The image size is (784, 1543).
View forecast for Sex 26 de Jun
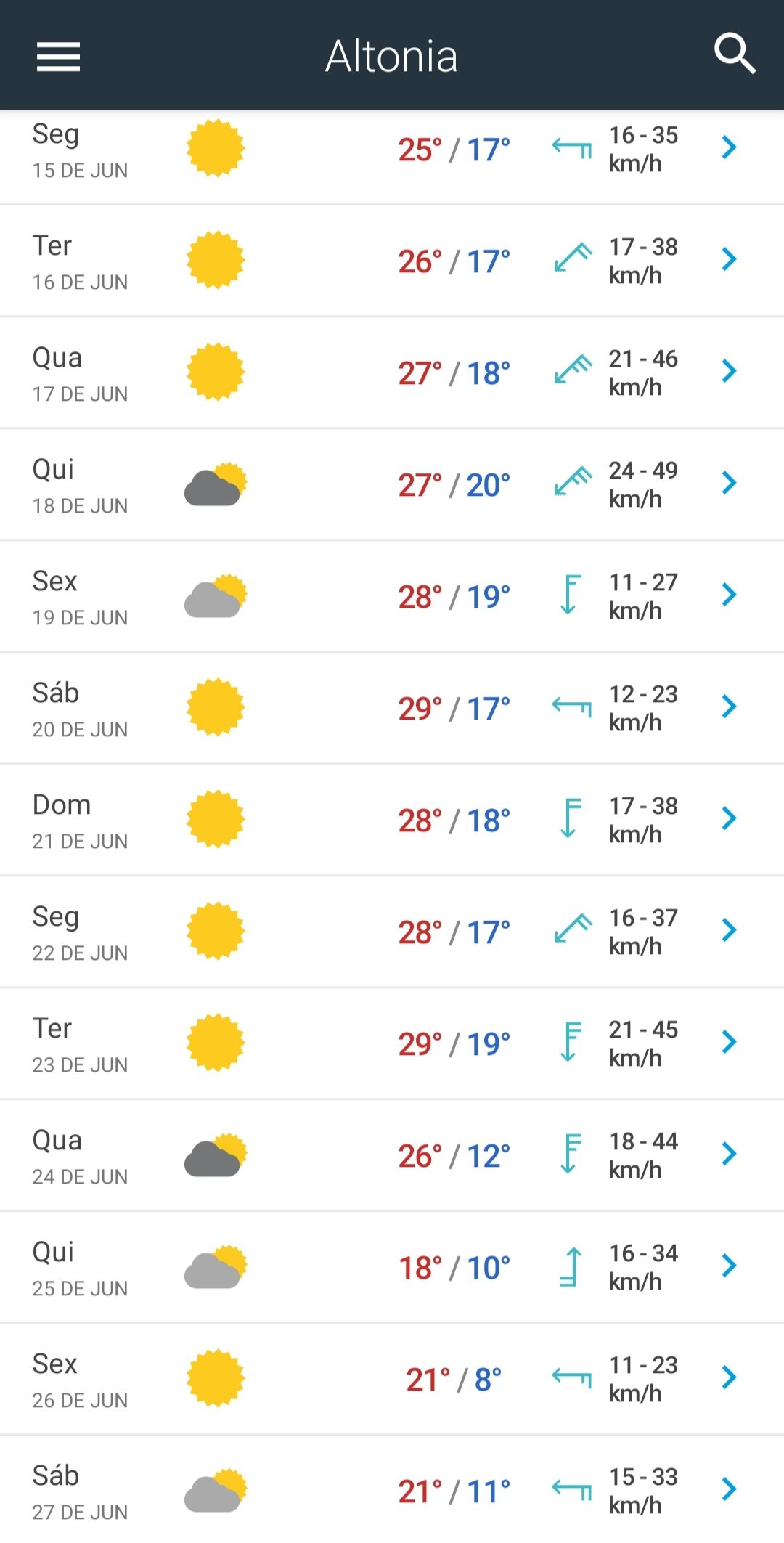click(392, 1379)
